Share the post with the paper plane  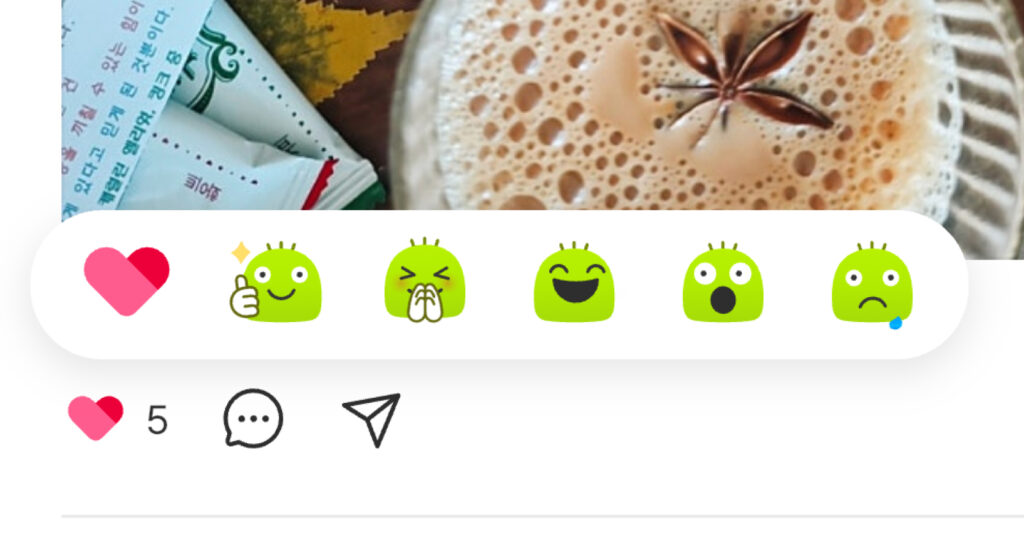[371, 418]
